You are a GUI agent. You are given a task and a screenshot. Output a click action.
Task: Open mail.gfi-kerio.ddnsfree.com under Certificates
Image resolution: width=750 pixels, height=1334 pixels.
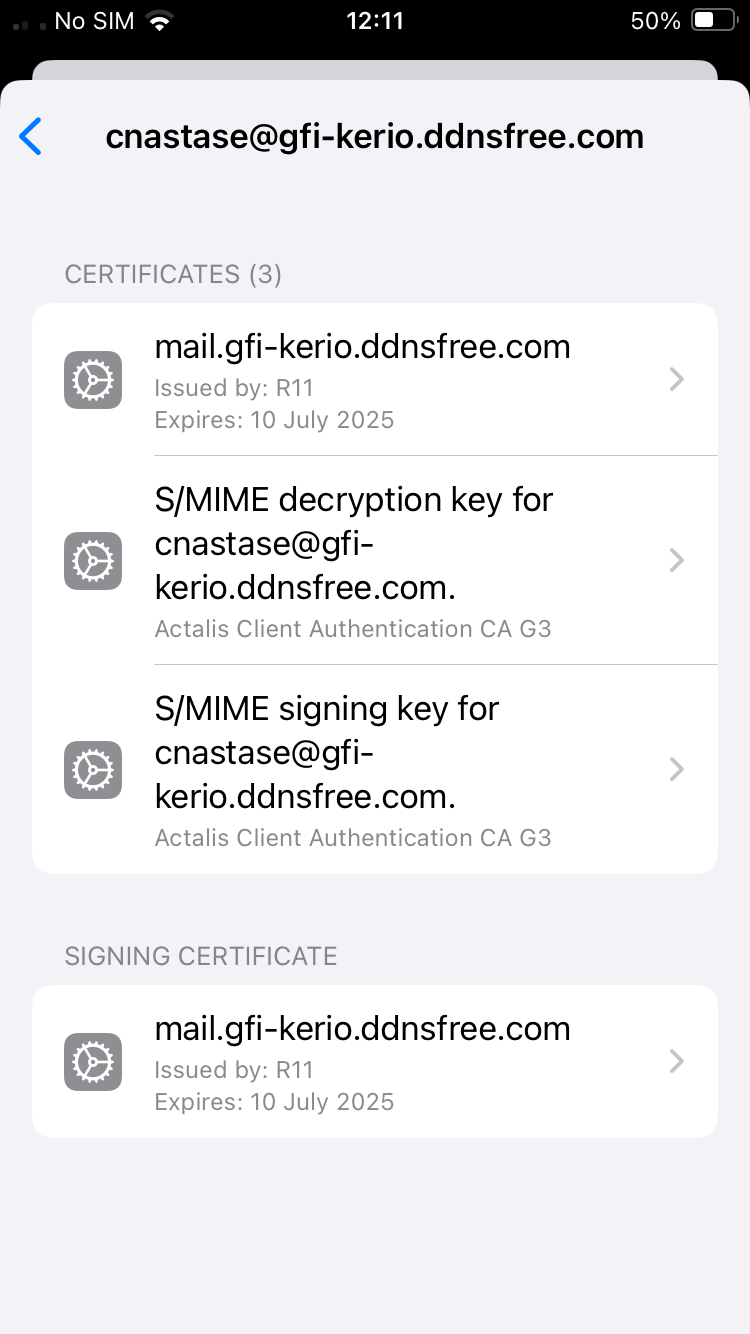tap(375, 379)
